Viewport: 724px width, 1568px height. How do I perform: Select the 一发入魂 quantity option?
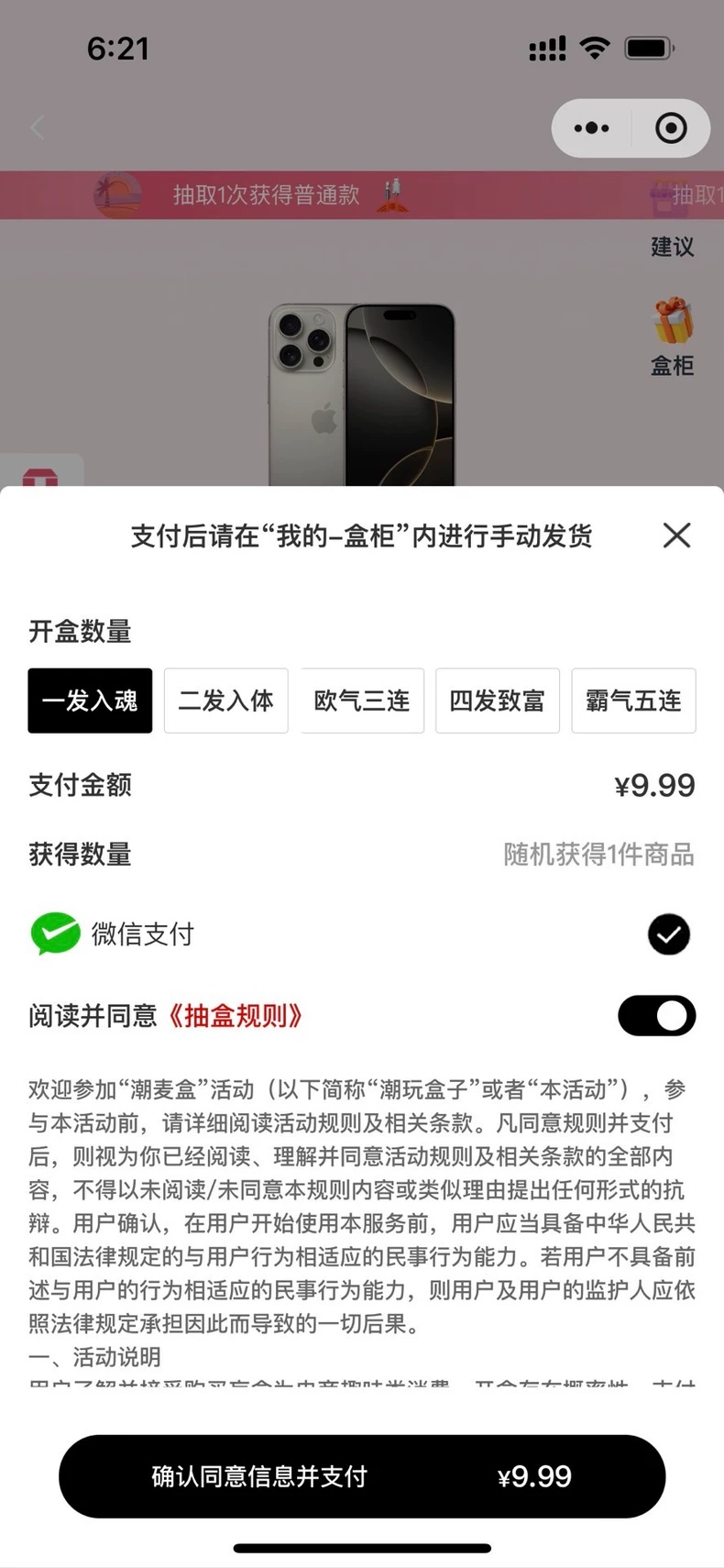(x=90, y=701)
